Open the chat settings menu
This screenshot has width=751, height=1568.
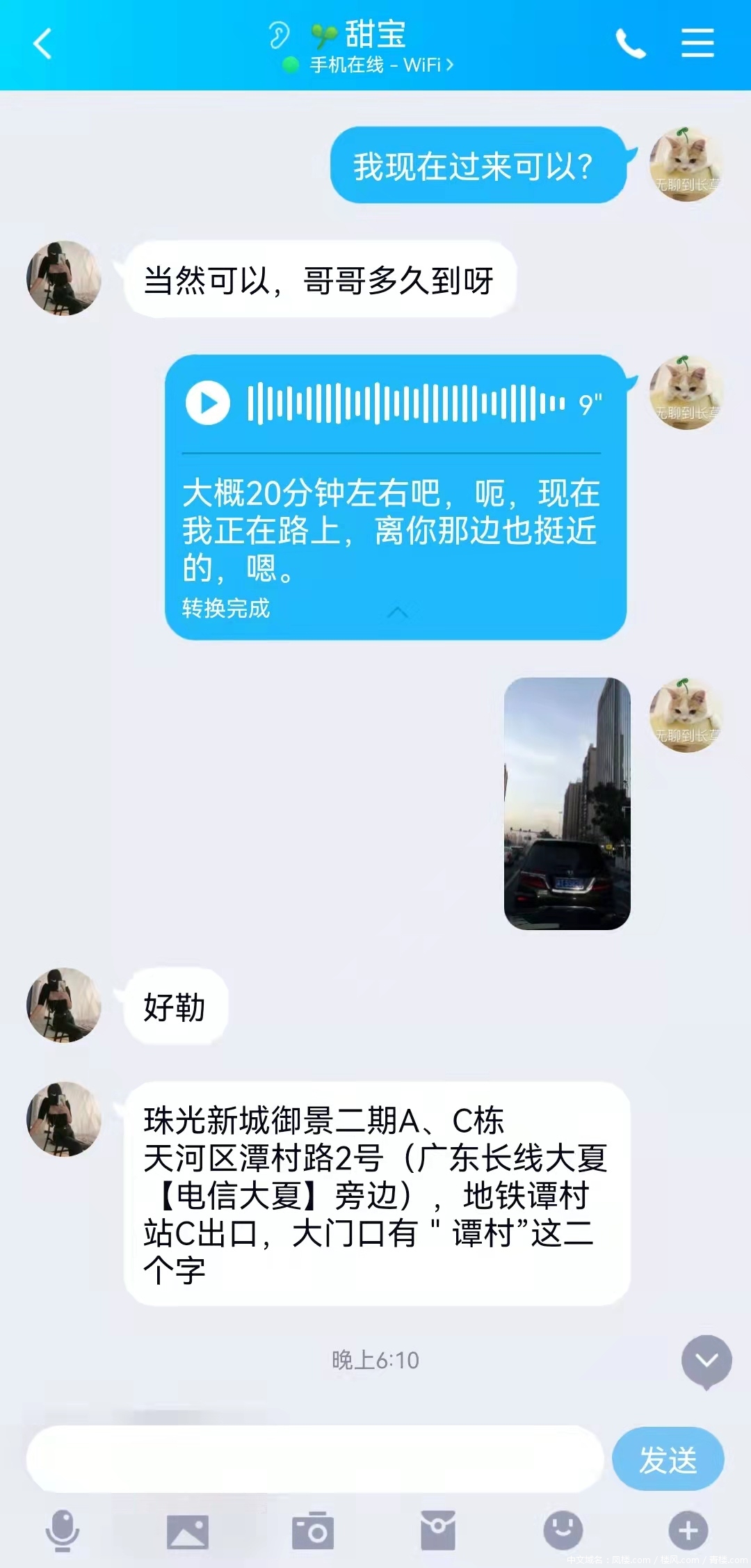697,43
